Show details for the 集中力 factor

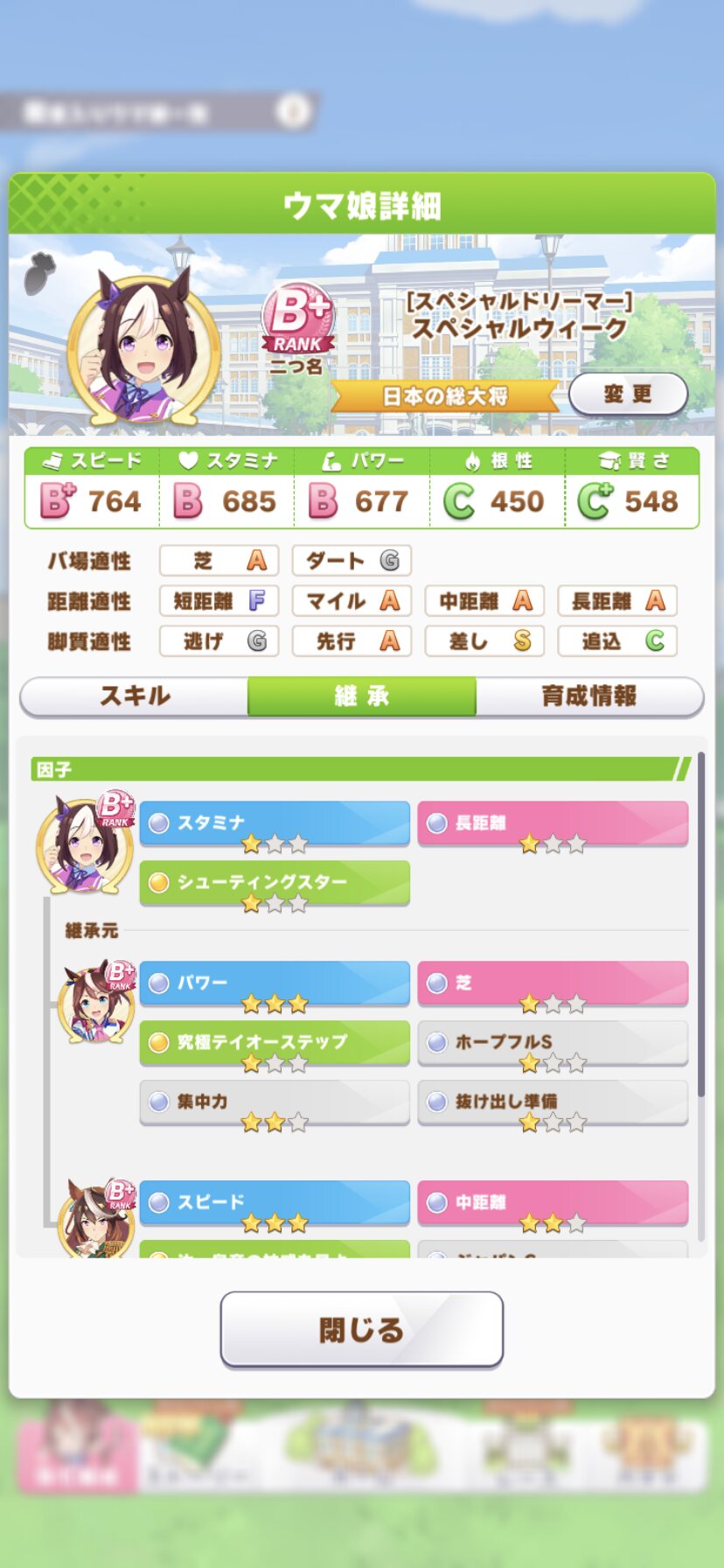(x=275, y=1102)
